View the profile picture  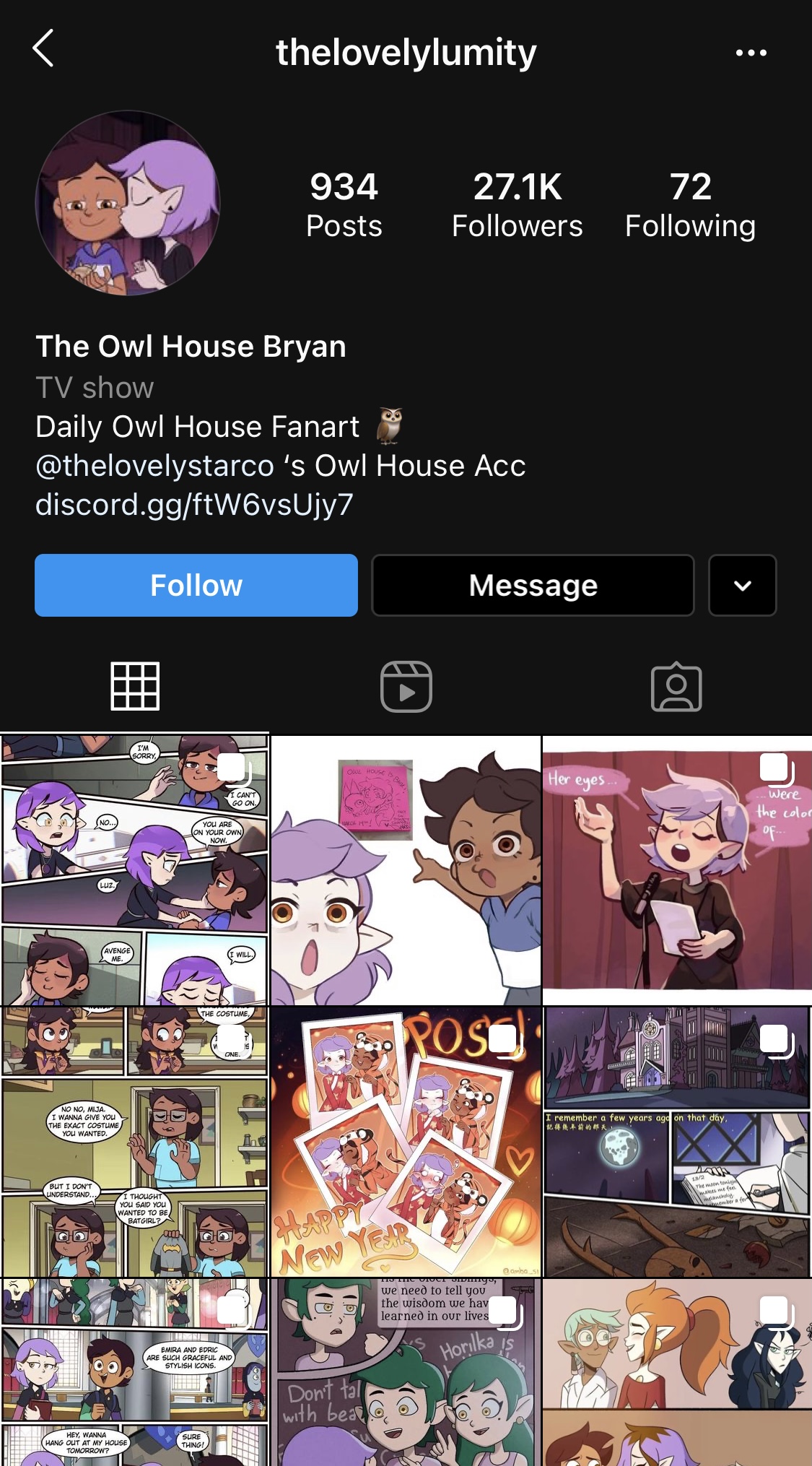128,203
